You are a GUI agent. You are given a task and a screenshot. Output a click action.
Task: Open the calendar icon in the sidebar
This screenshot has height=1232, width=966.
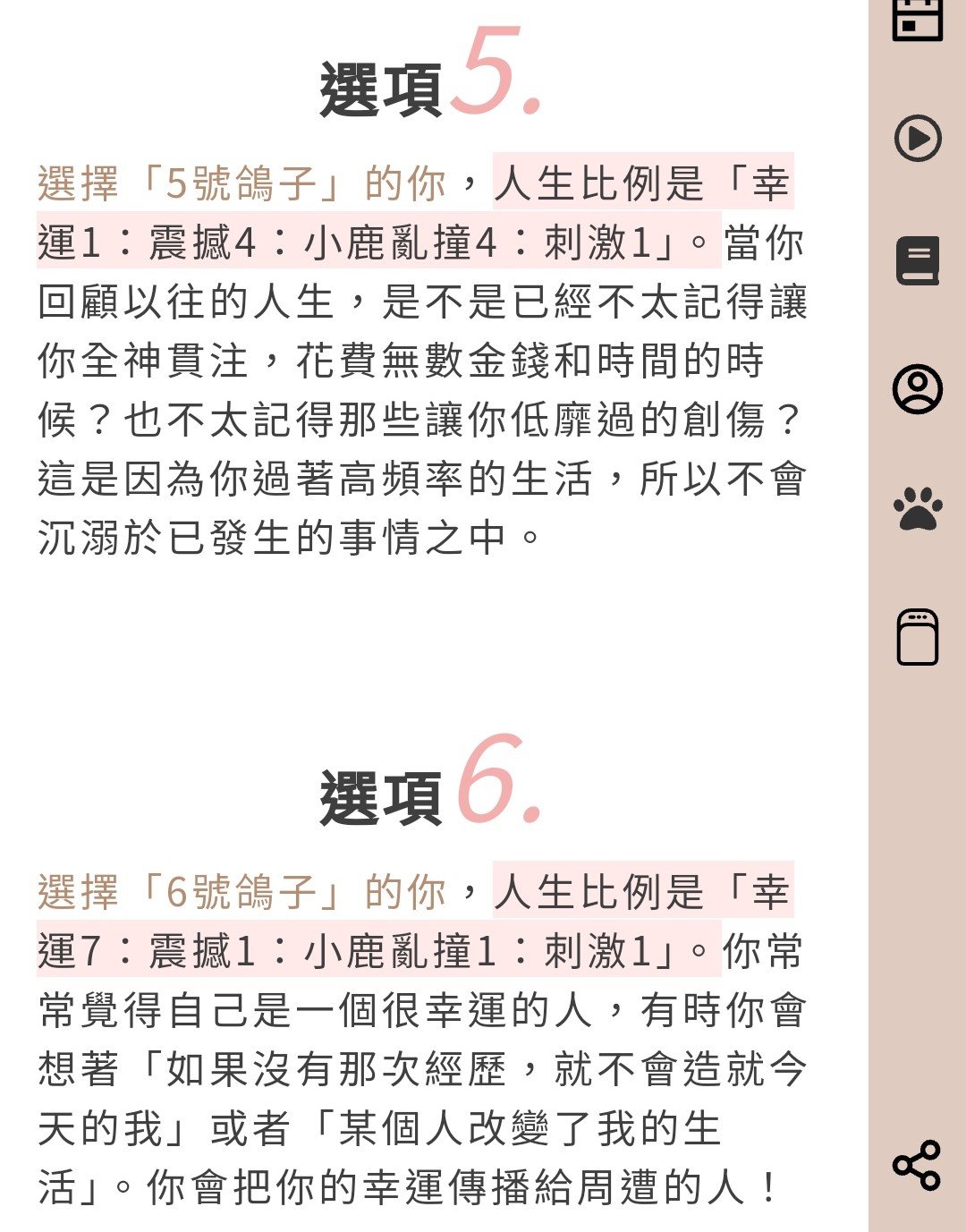[x=918, y=20]
